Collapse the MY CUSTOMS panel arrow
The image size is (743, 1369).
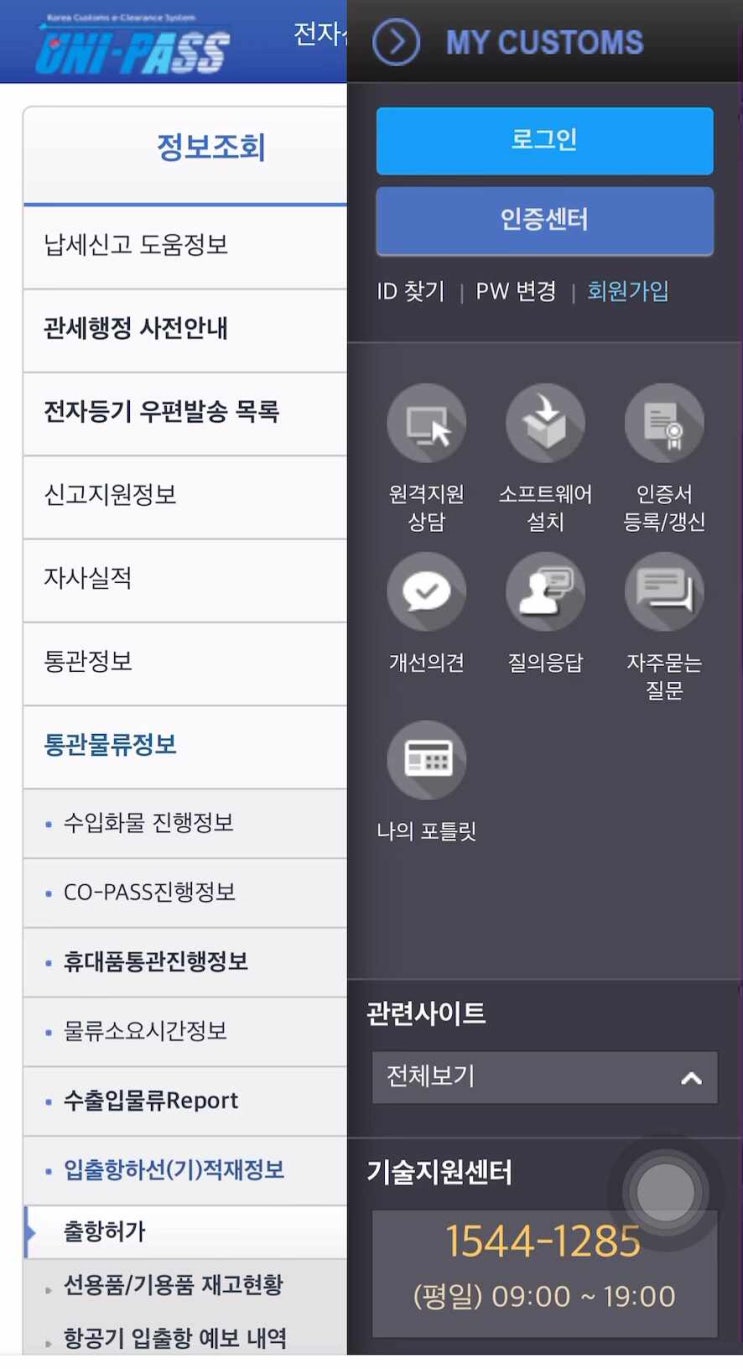pos(395,42)
